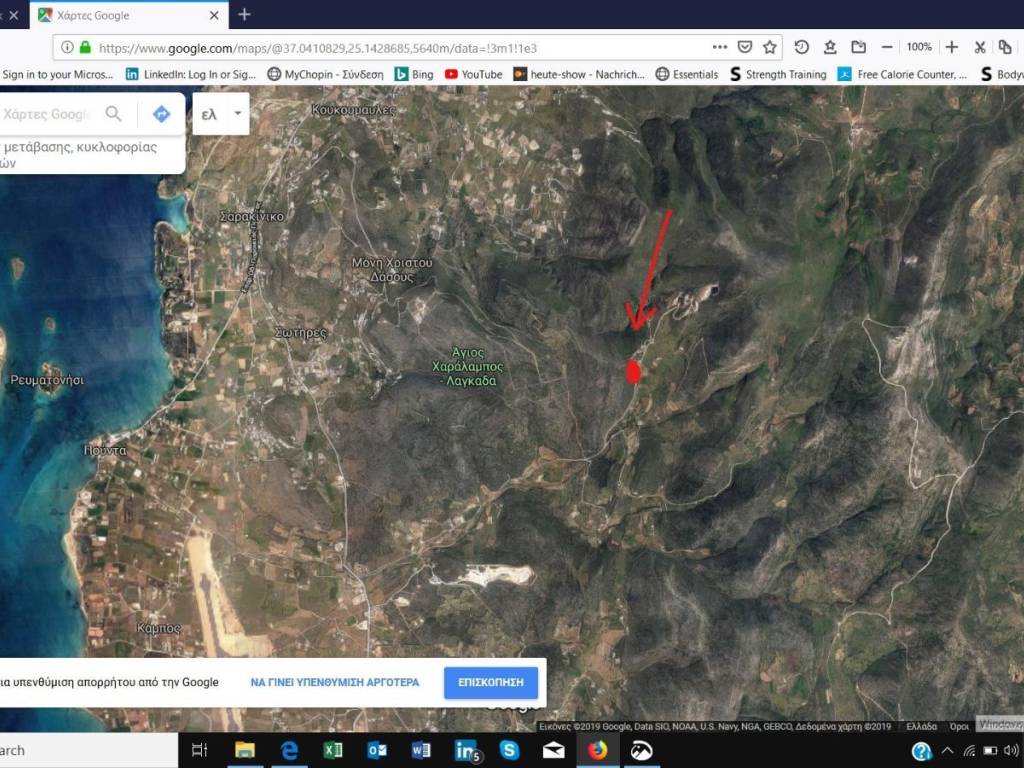Tap the blue ΕΠΙΣΚΟΠΗΣΗ button
Screen dimensions: 1024x768
pos(491,682)
